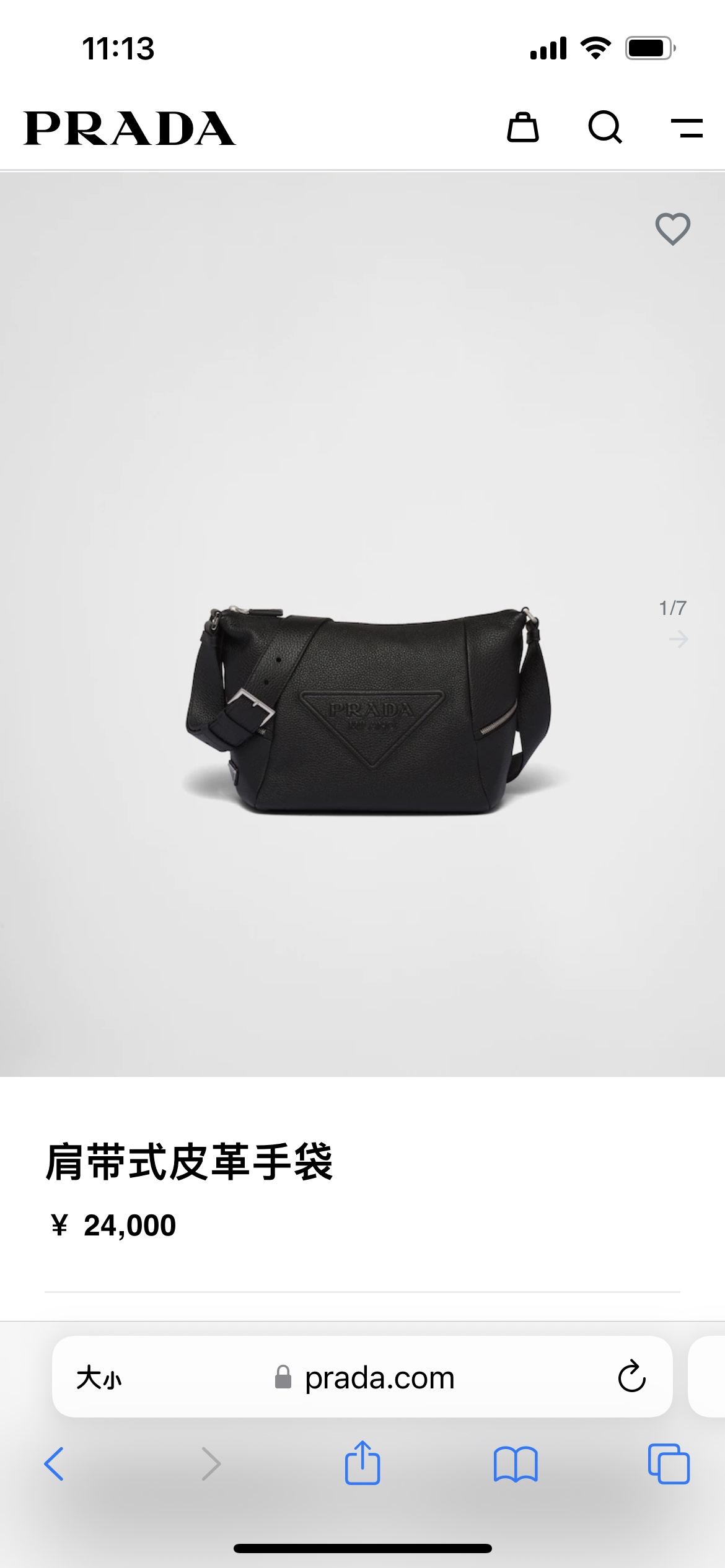The width and height of the screenshot is (725, 1568).
Task: Open Safari bookmarks
Action: (516, 1464)
